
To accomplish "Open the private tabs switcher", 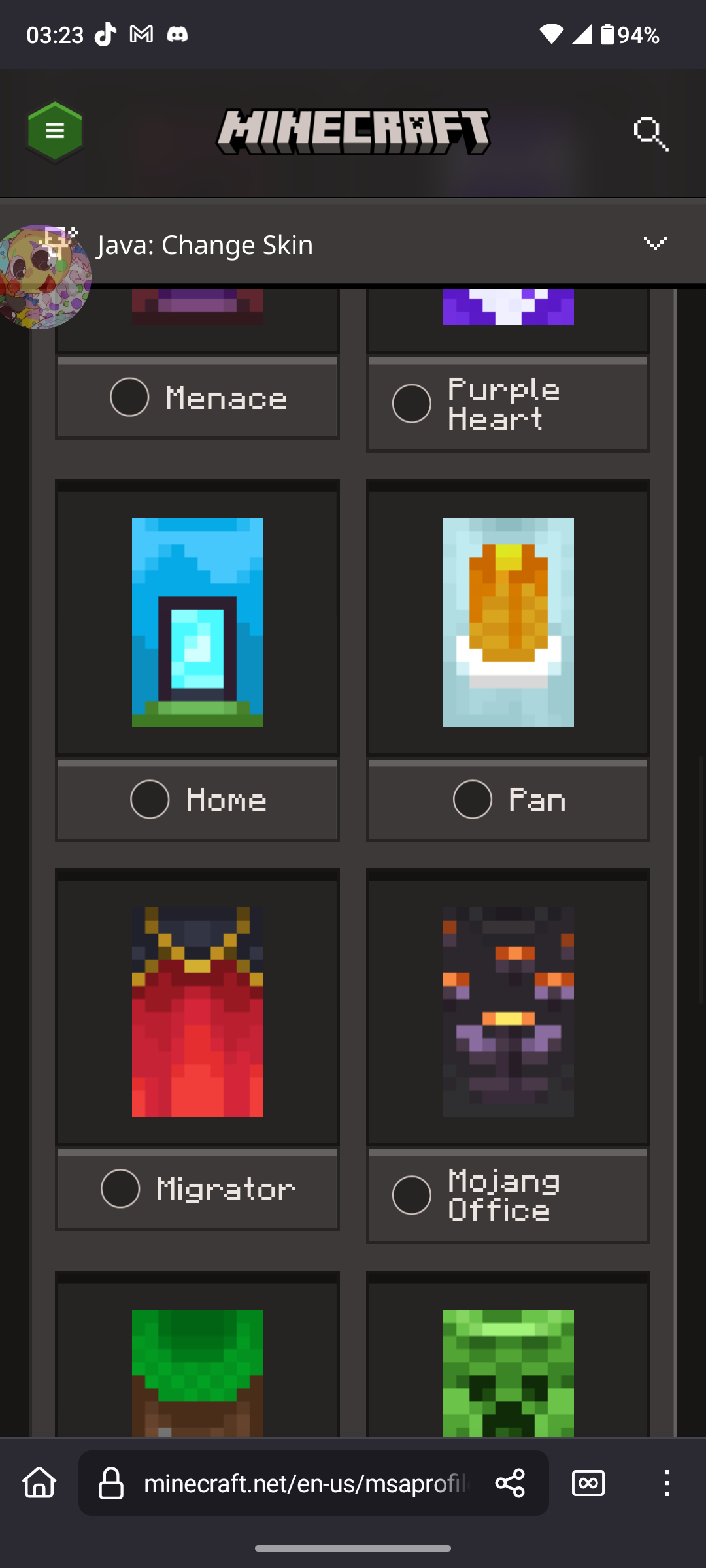I will 588,1483.
